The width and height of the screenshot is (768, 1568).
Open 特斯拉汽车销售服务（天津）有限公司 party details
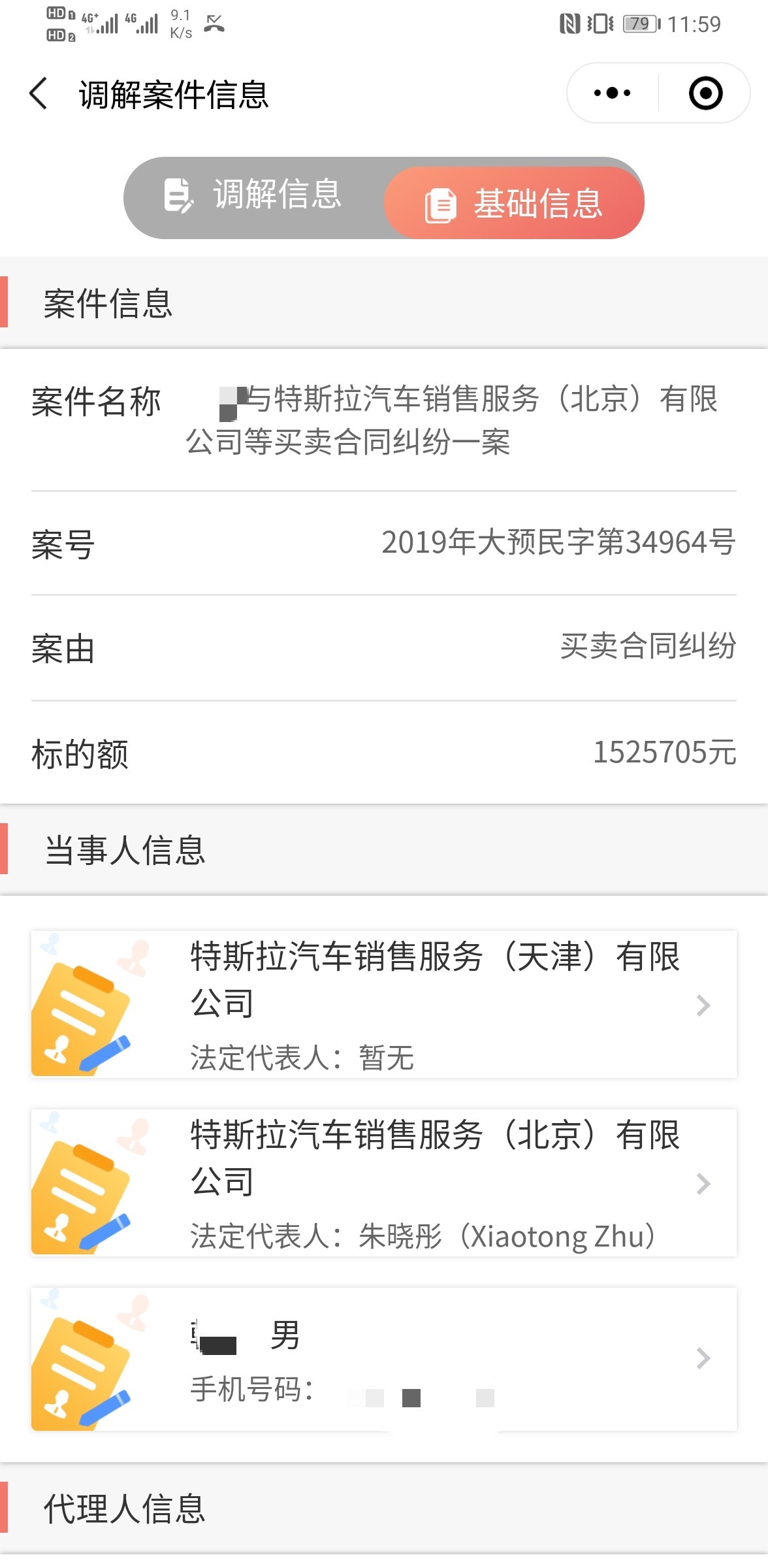pos(384,1004)
